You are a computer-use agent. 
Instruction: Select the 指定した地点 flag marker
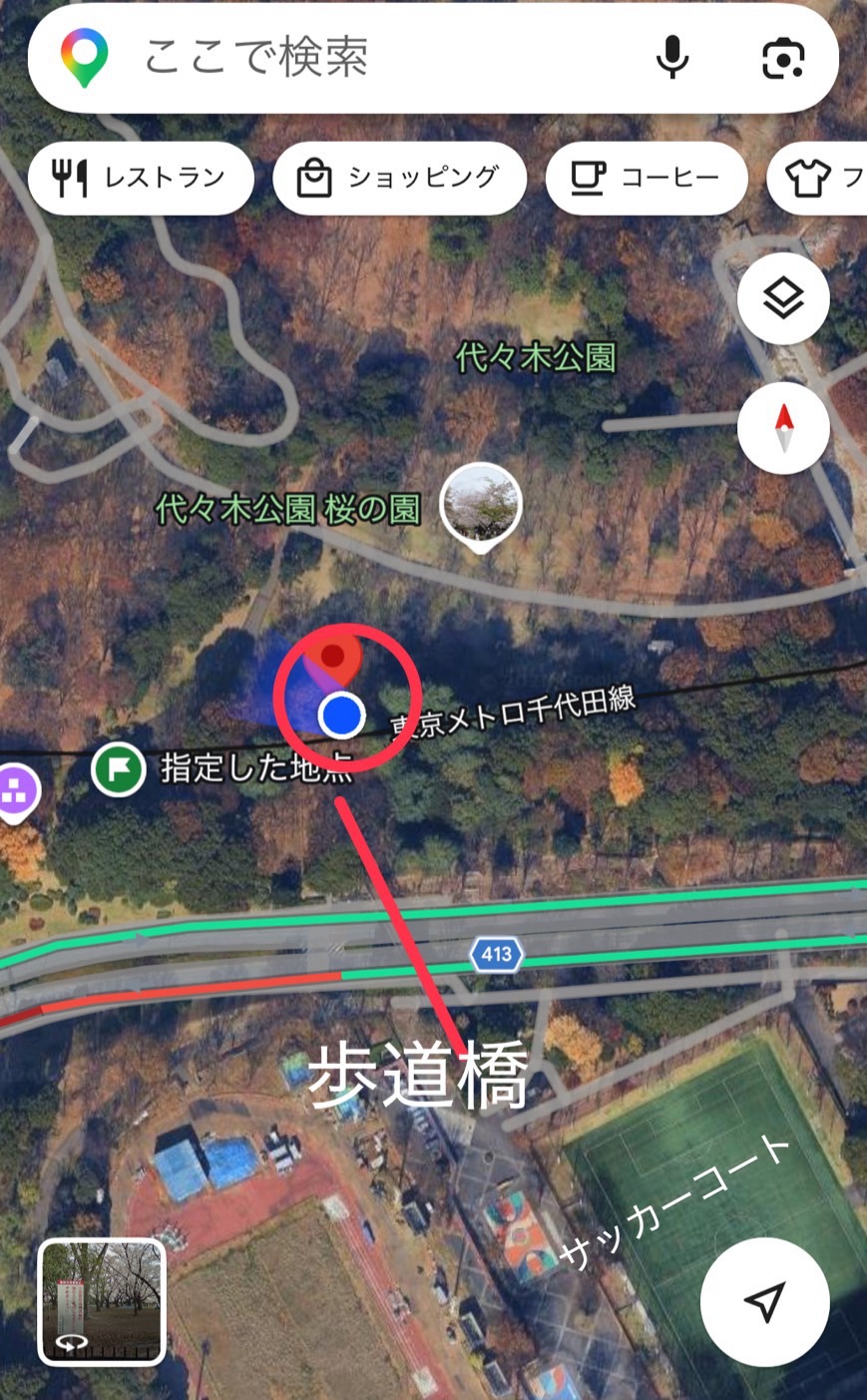[x=119, y=770]
